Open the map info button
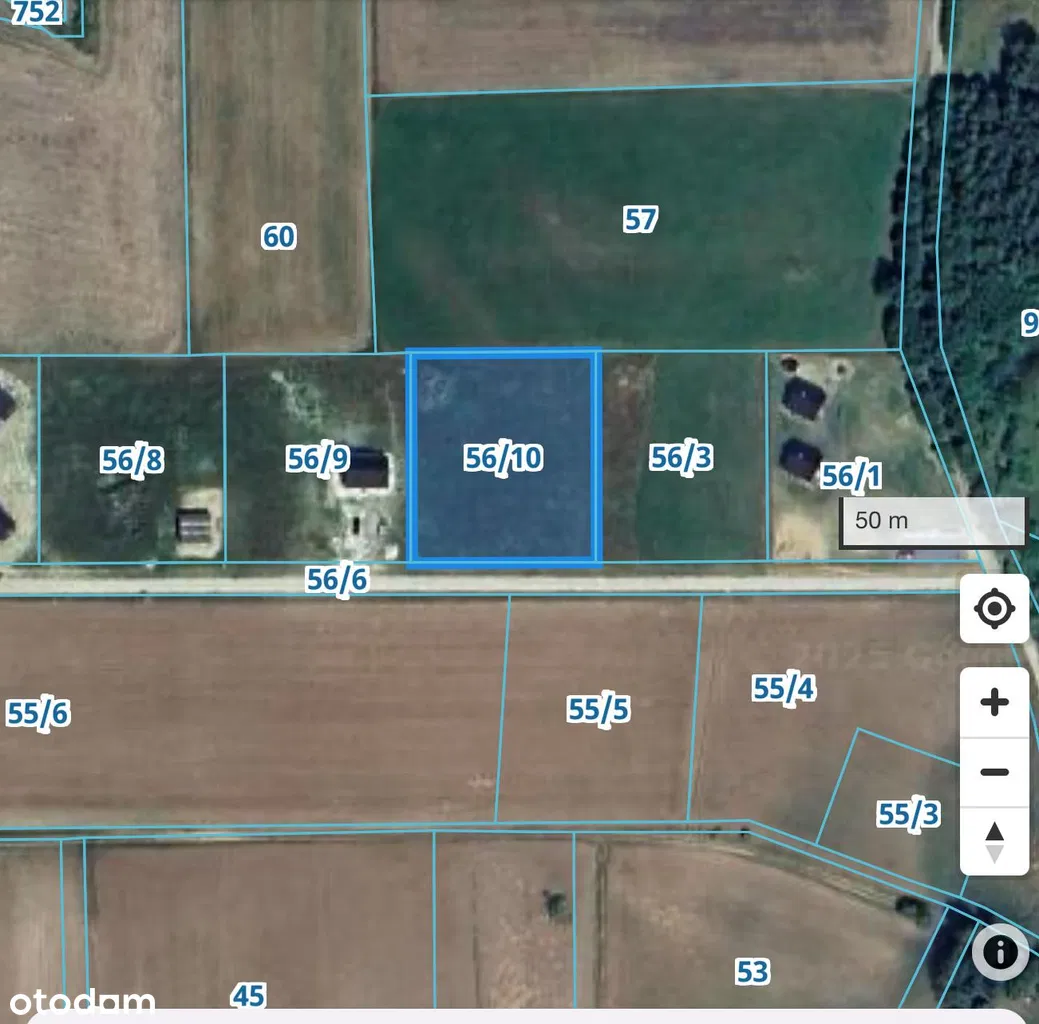Viewport: 1039px width, 1024px height. point(1001,952)
